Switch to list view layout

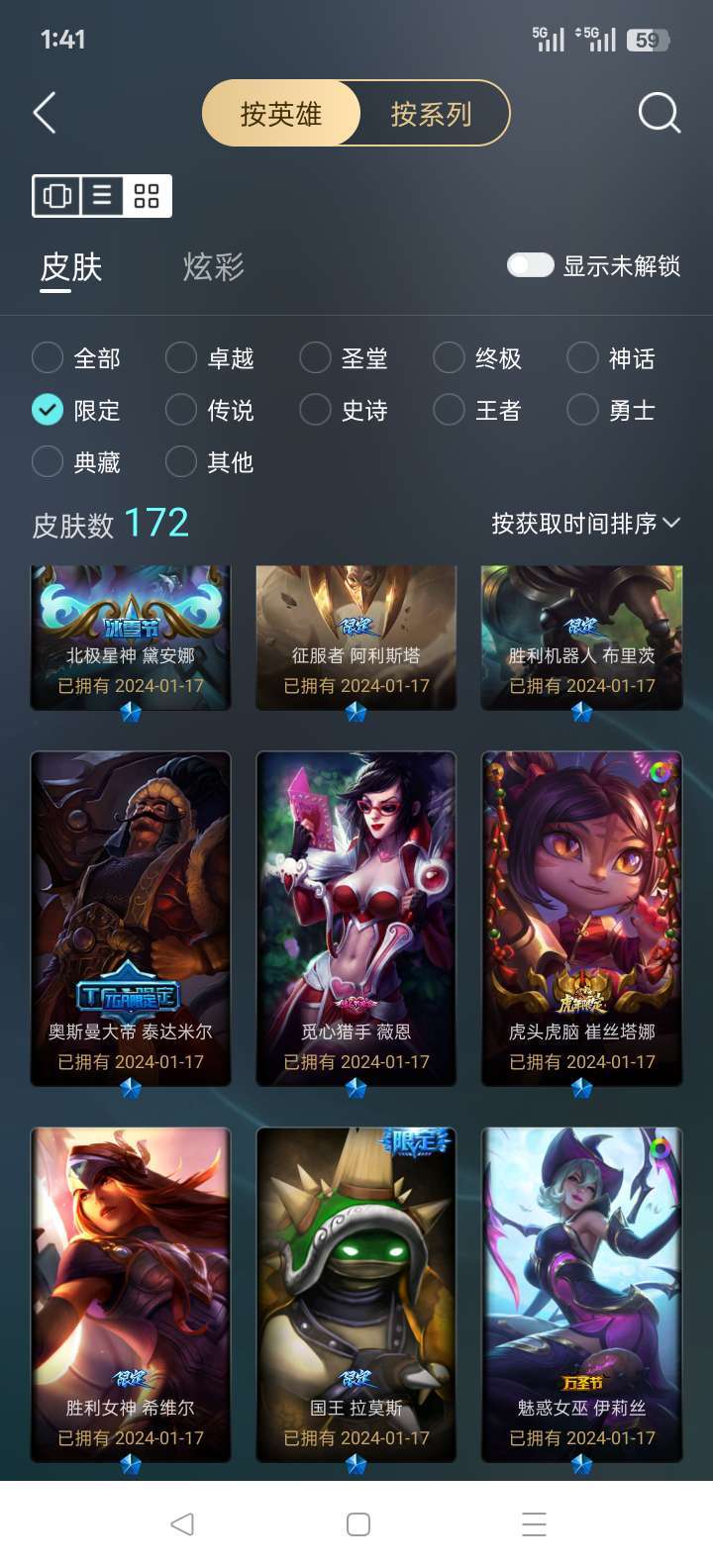pos(102,196)
